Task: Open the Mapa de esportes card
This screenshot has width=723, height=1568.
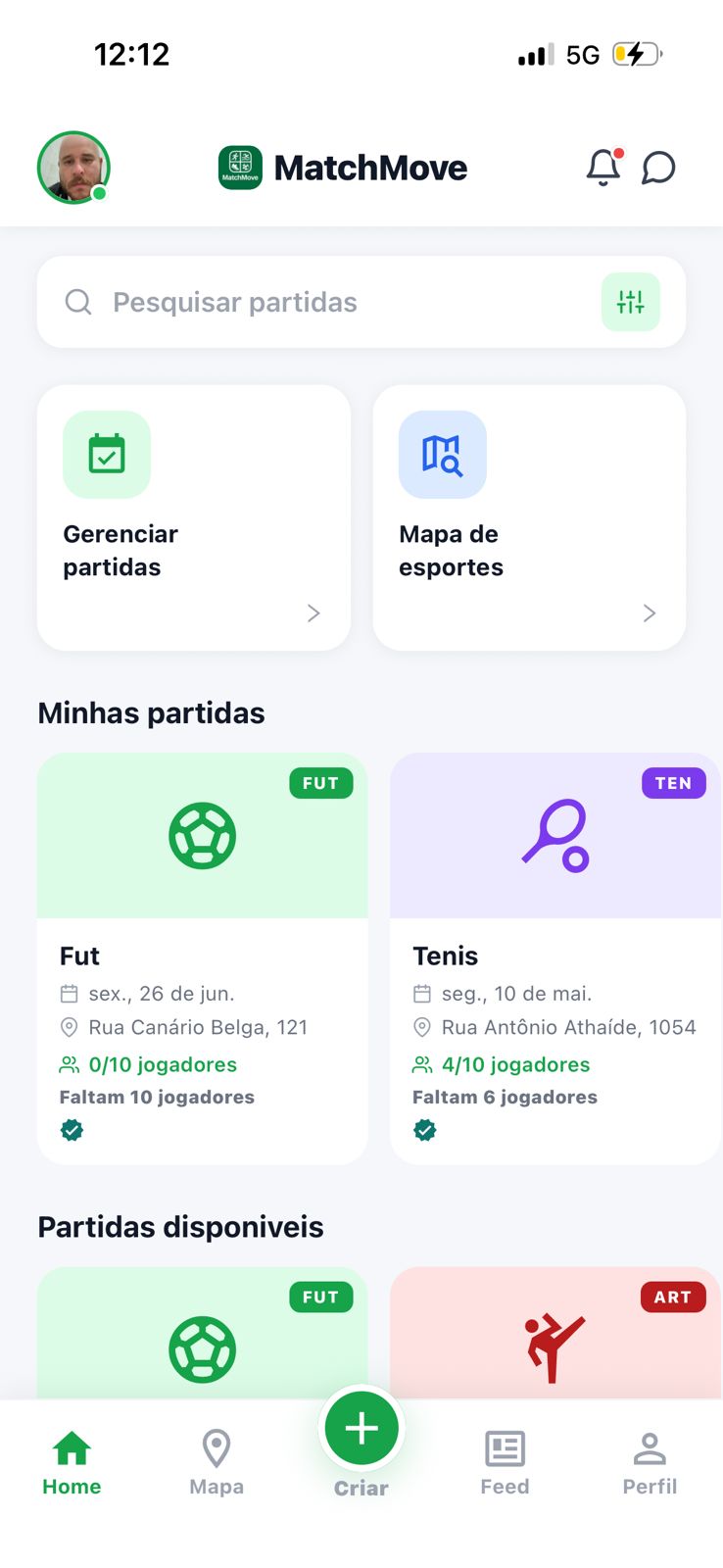Action: (x=529, y=517)
